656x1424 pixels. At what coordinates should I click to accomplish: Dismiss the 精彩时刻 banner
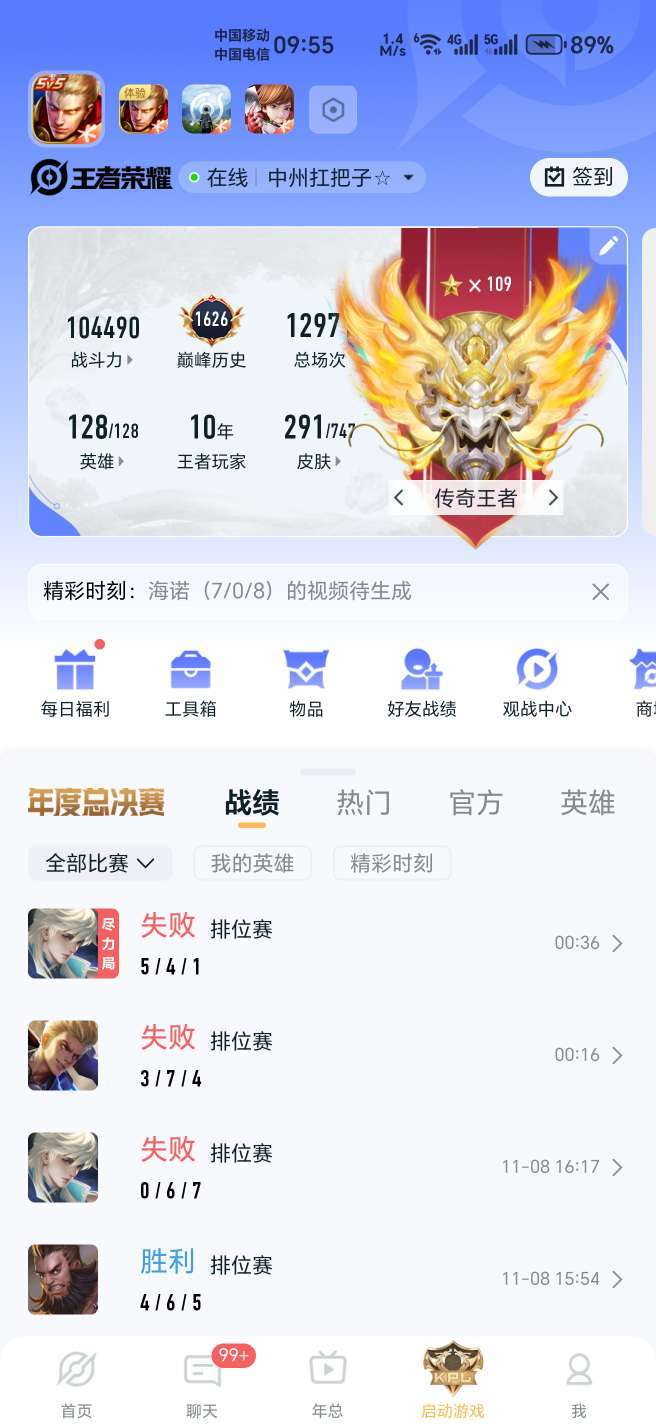[x=600, y=592]
